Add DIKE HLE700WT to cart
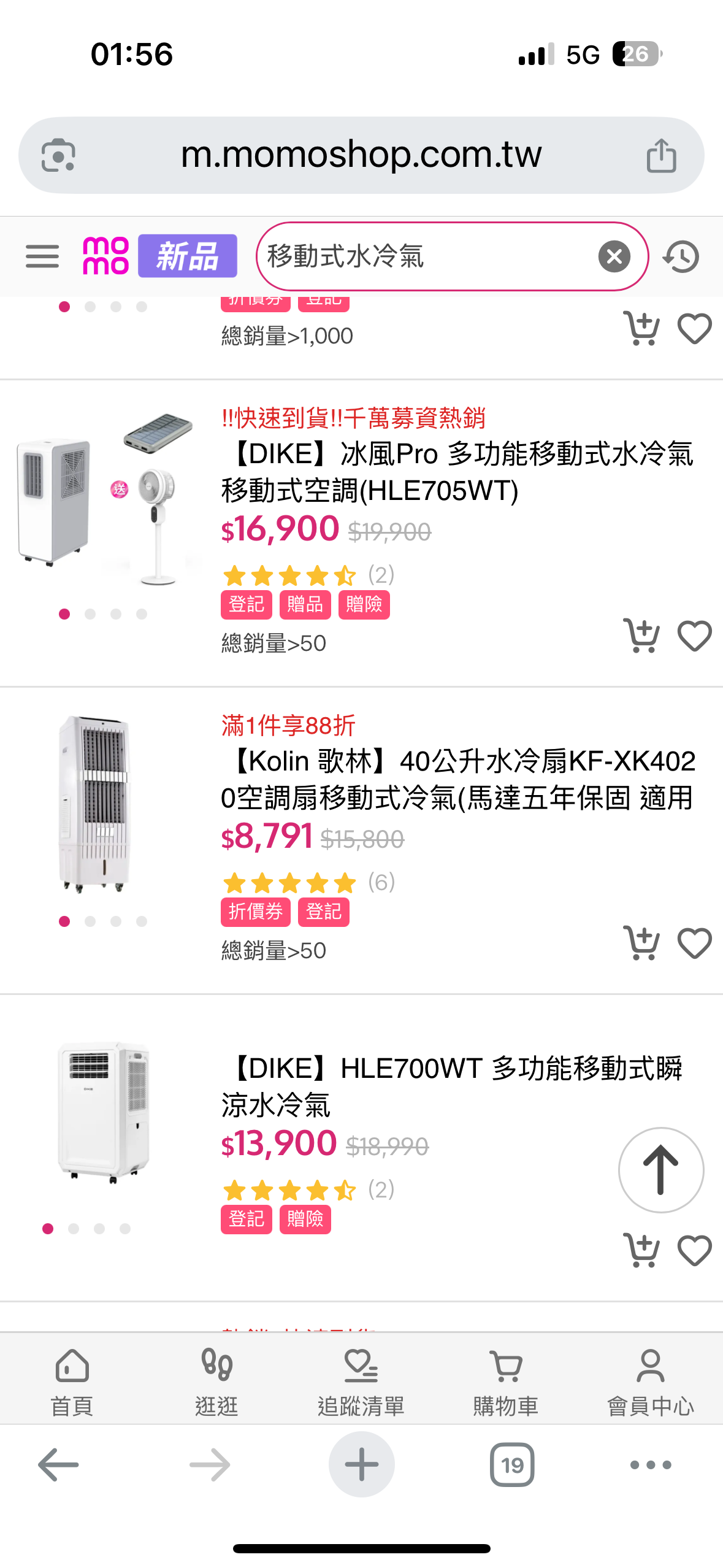The image size is (723, 1568). pyautogui.click(x=641, y=1251)
